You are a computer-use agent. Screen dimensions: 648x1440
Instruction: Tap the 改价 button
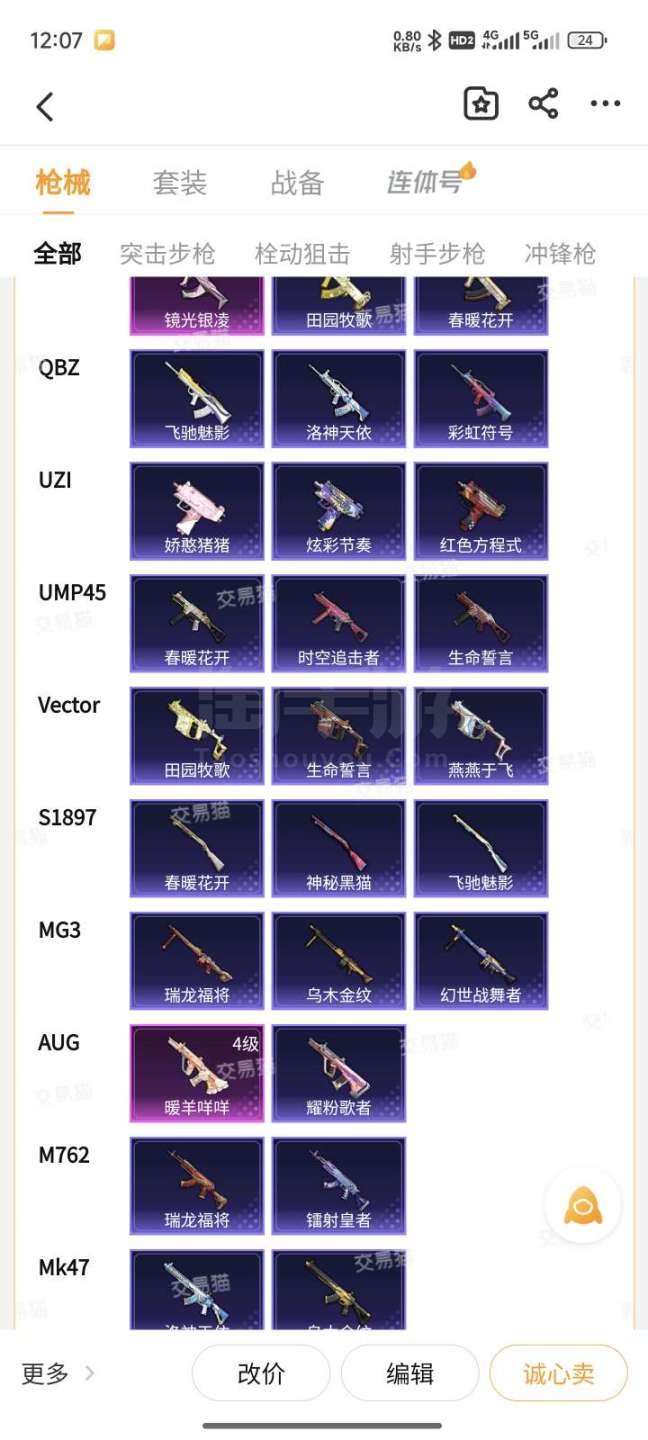[261, 1373]
